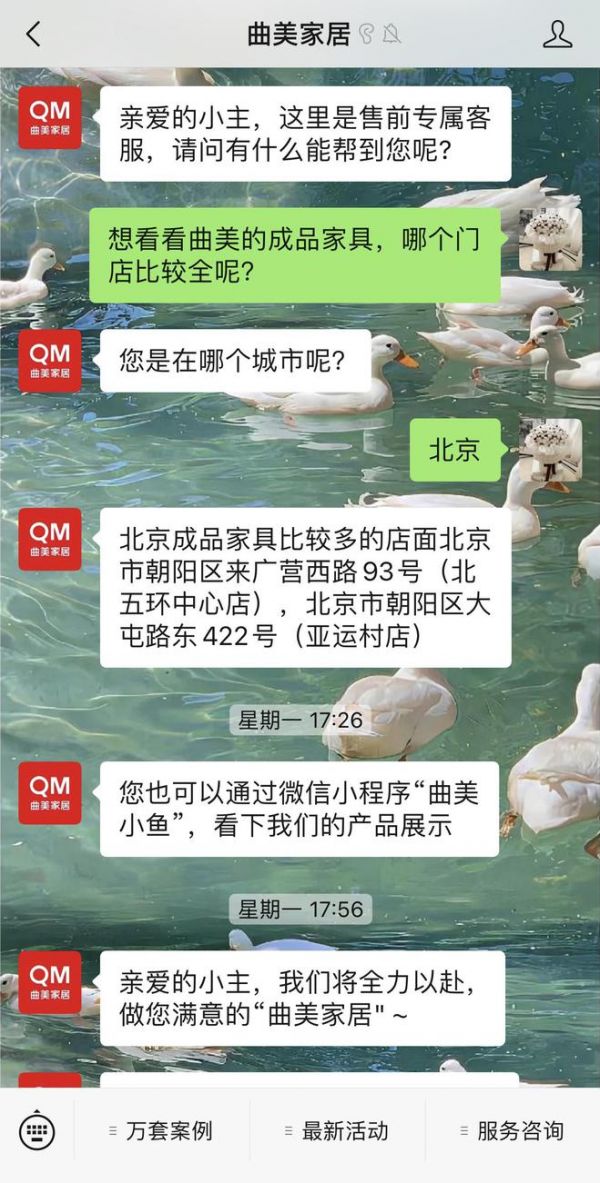The height and width of the screenshot is (1183, 600).
Task: Tap my avatar beside the 北京 message
Action: 550,450
